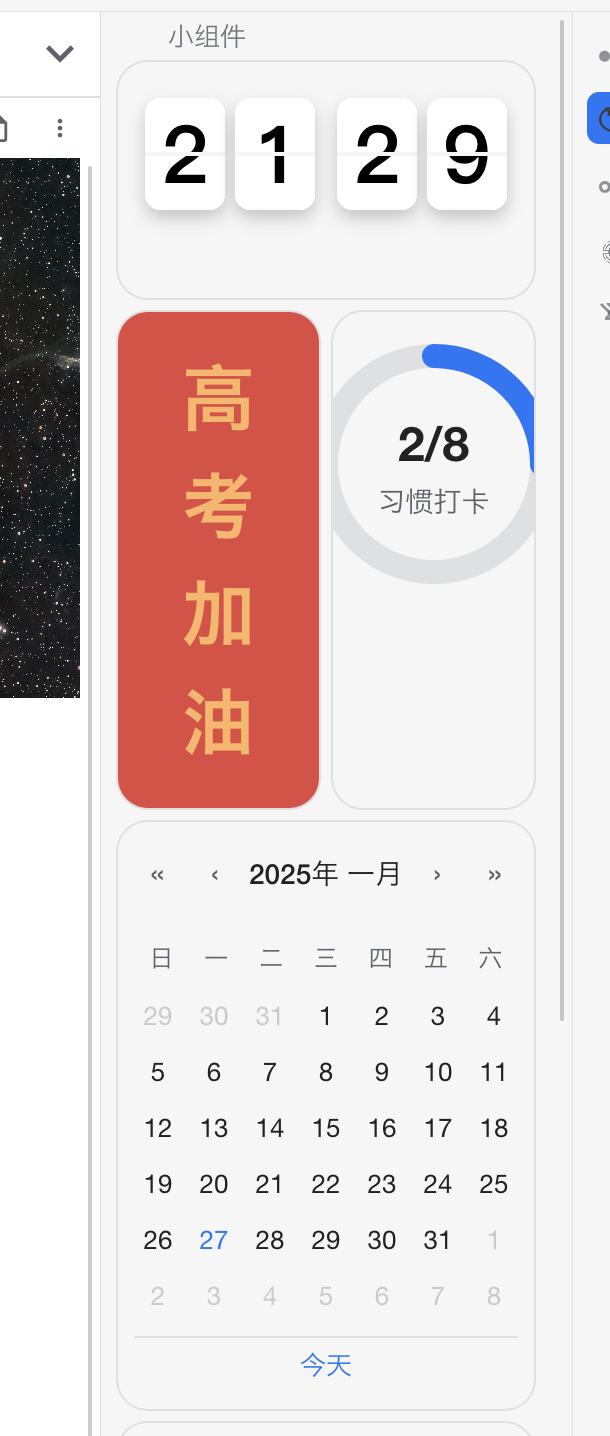Expand the chevron-down dropdown arrow
This screenshot has height=1436, width=610.
tap(60, 53)
